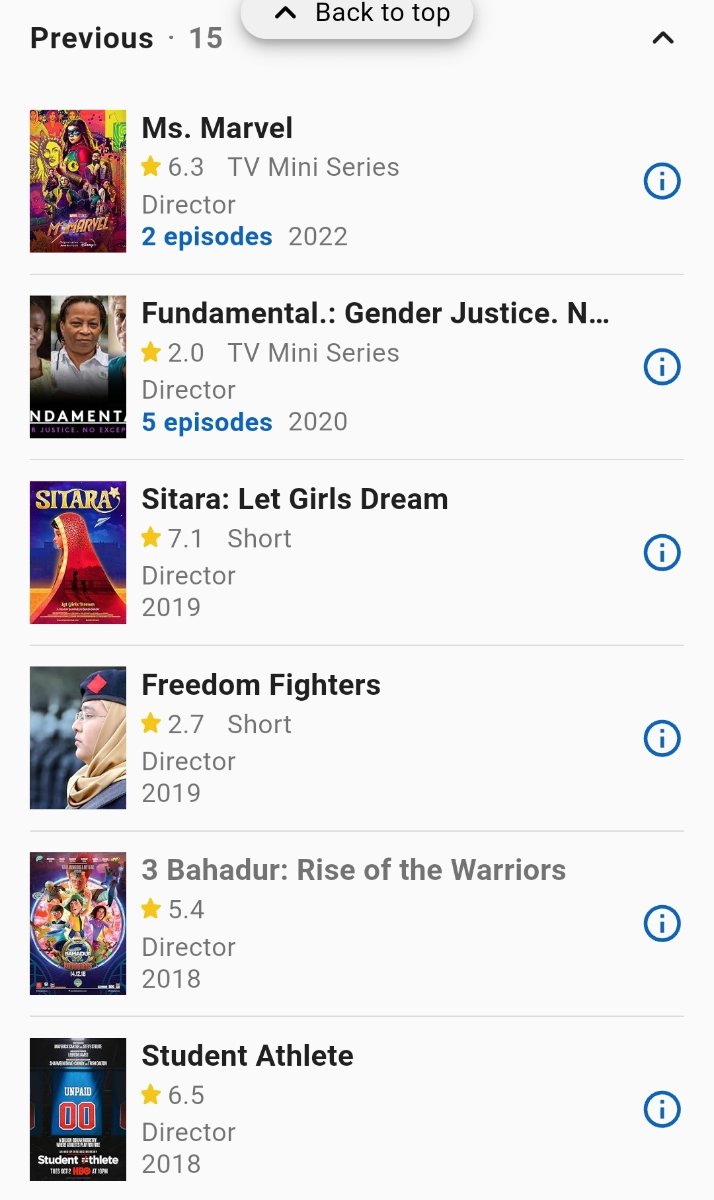This screenshot has height=1200, width=714.
Task: View the 5 episodes link for Fundamental
Action: pyautogui.click(x=207, y=422)
